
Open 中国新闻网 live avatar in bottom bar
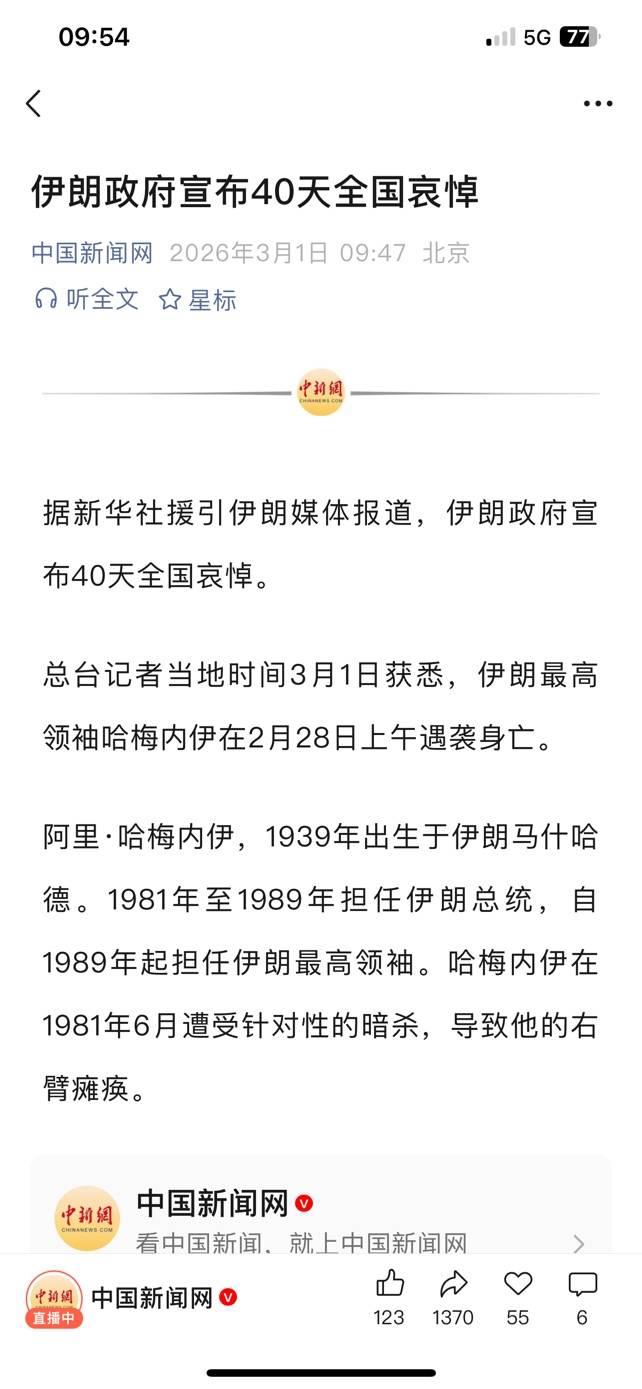point(54,1299)
